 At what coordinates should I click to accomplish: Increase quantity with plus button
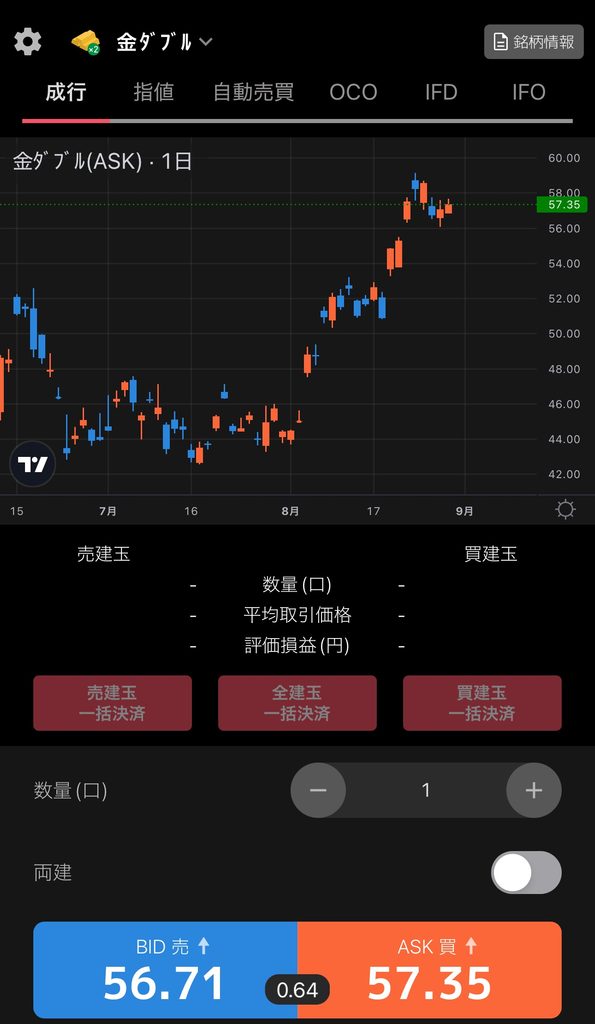[534, 790]
